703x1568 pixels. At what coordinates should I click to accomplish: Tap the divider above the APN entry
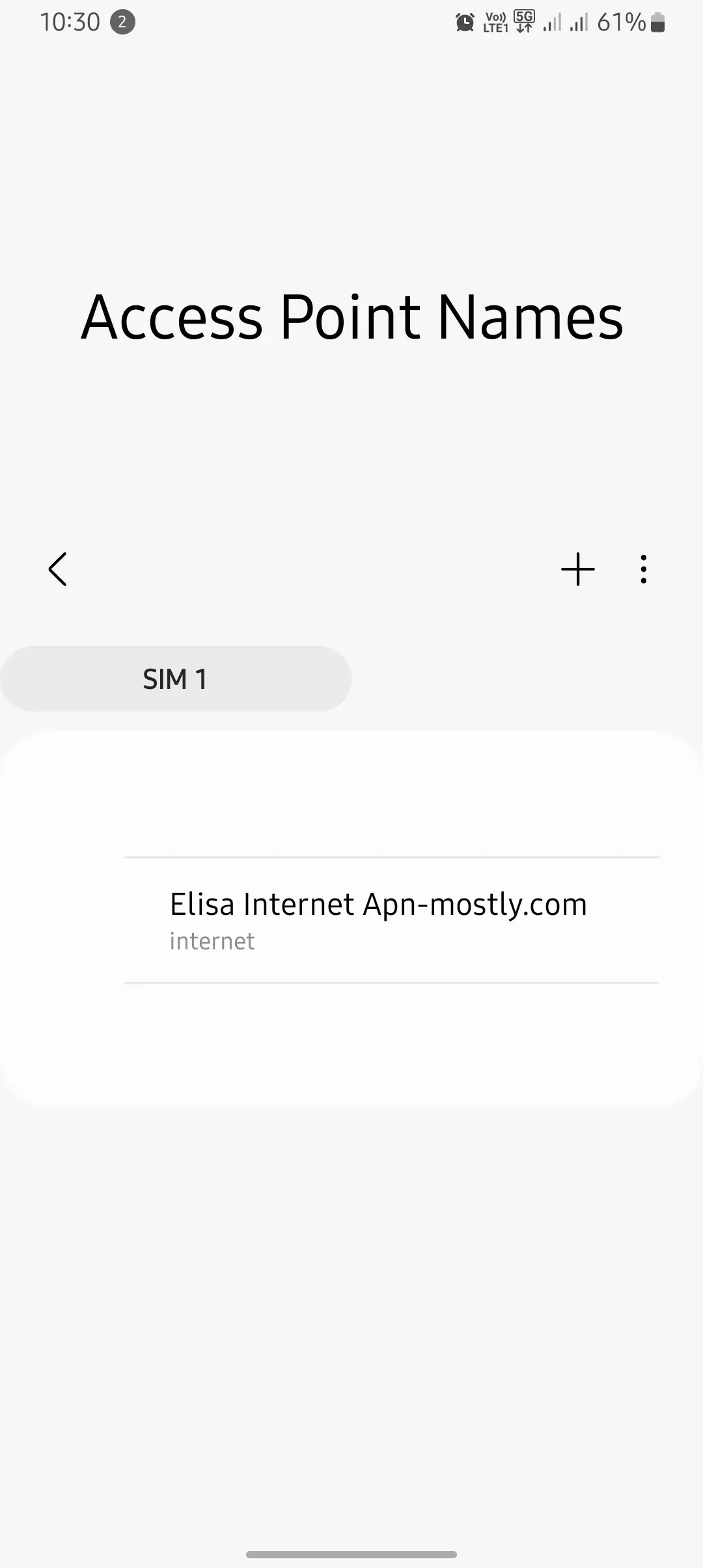pyautogui.click(x=392, y=857)
